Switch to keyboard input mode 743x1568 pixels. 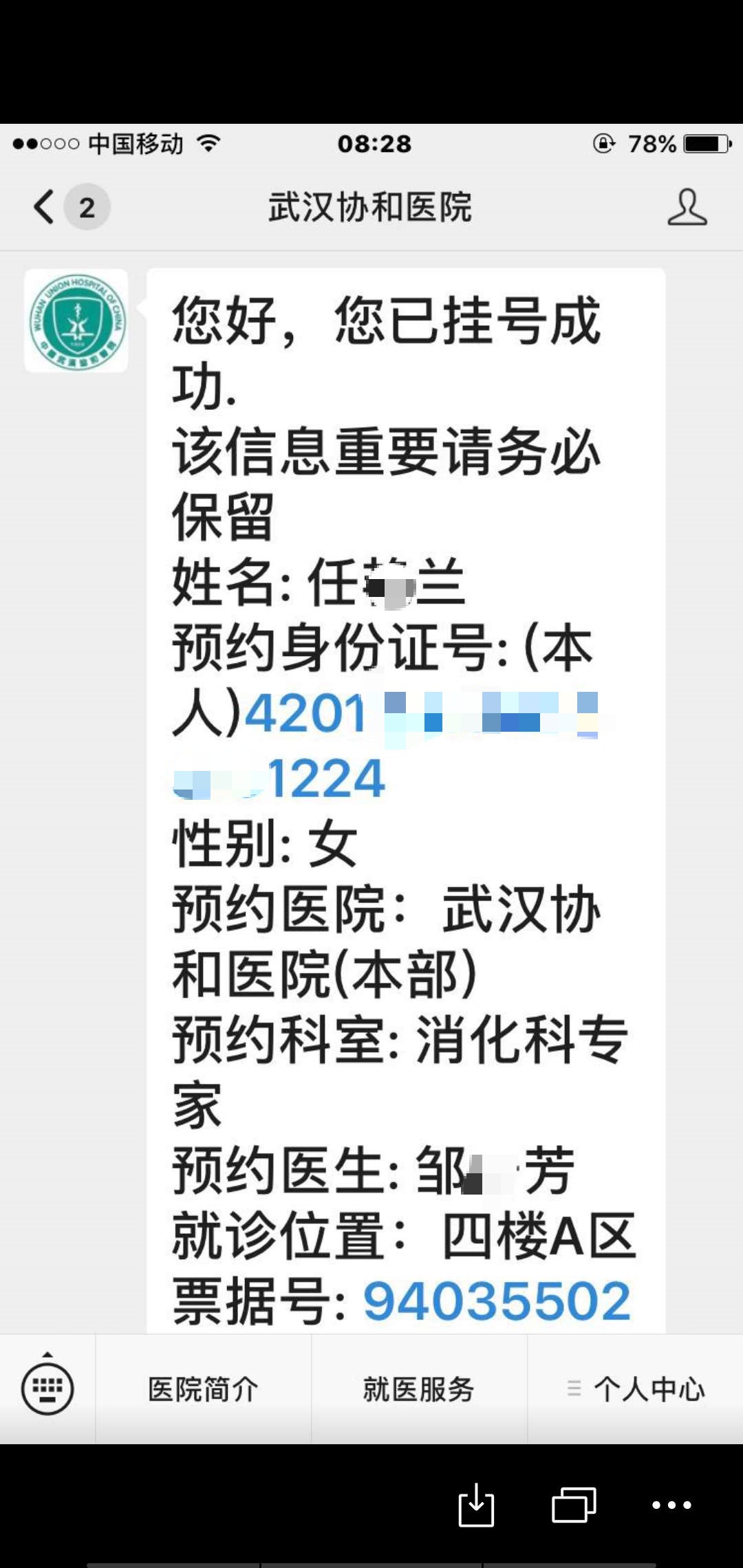click(x=47, y=1388)
